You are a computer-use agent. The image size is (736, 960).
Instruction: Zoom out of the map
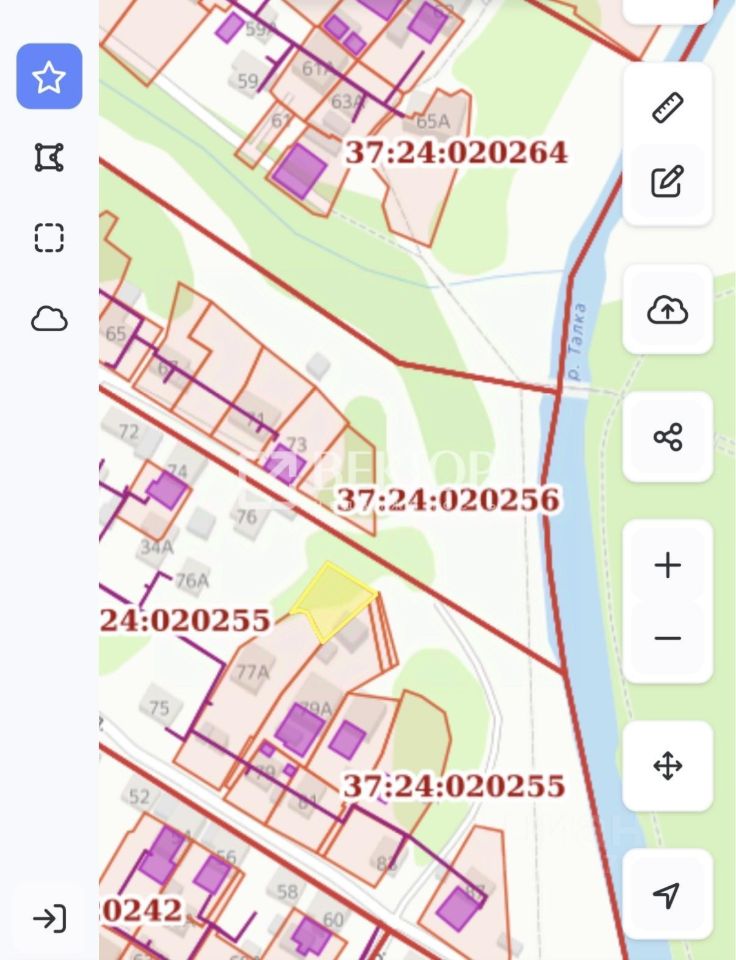tap(667, 638)
